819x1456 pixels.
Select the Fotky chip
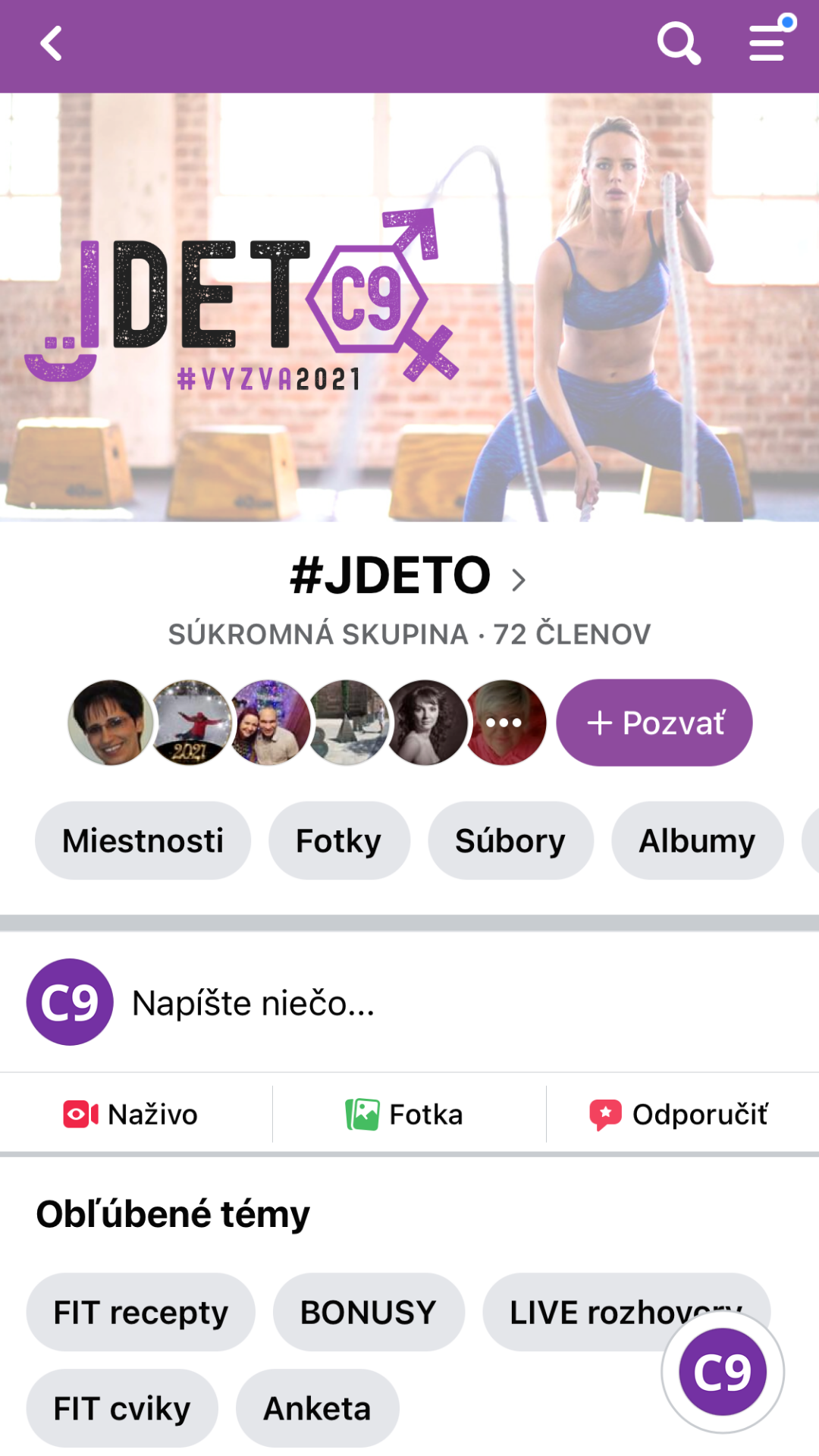(x=339, y=841)
